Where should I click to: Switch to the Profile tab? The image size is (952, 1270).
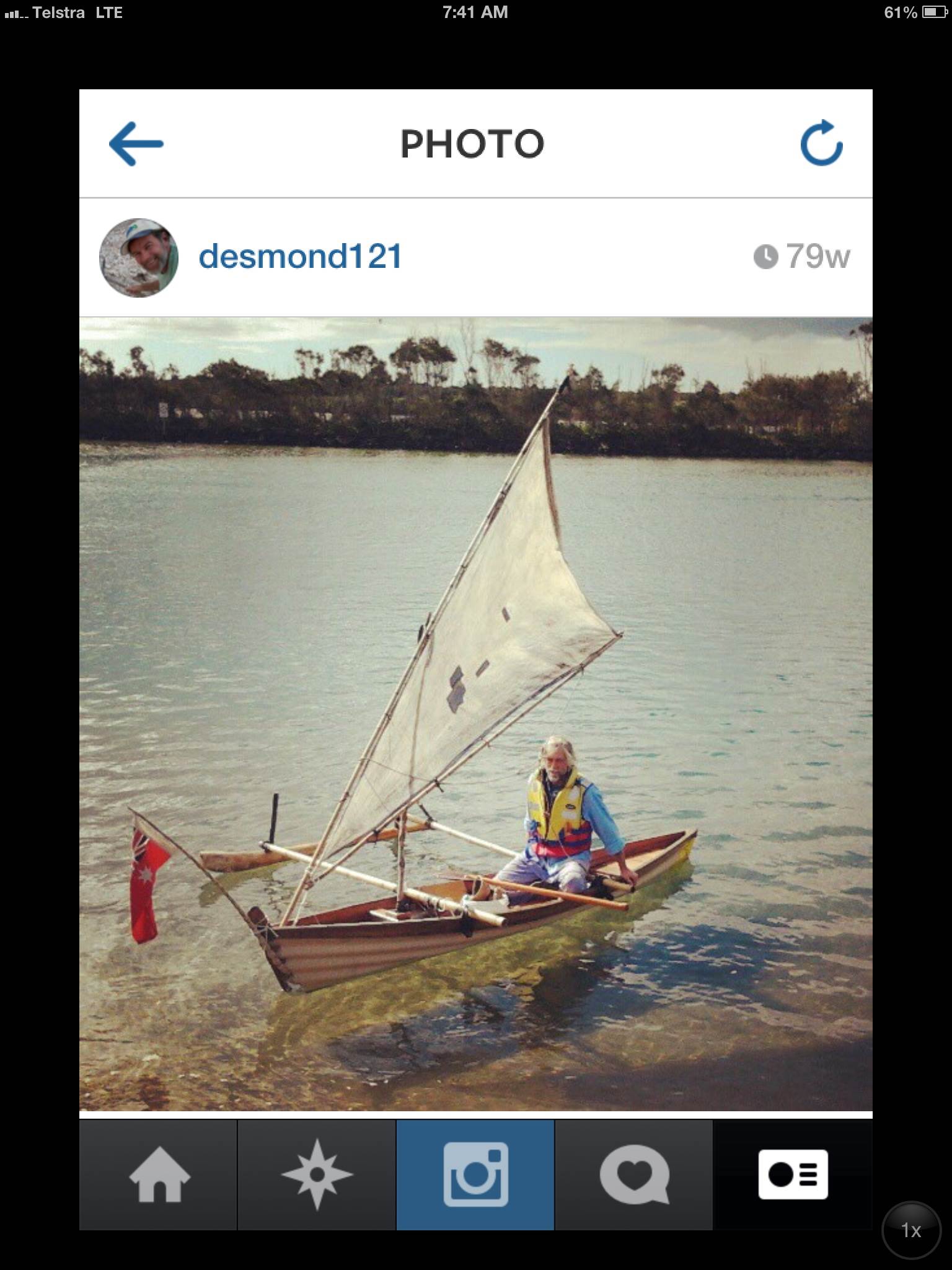click(793, 1175)
